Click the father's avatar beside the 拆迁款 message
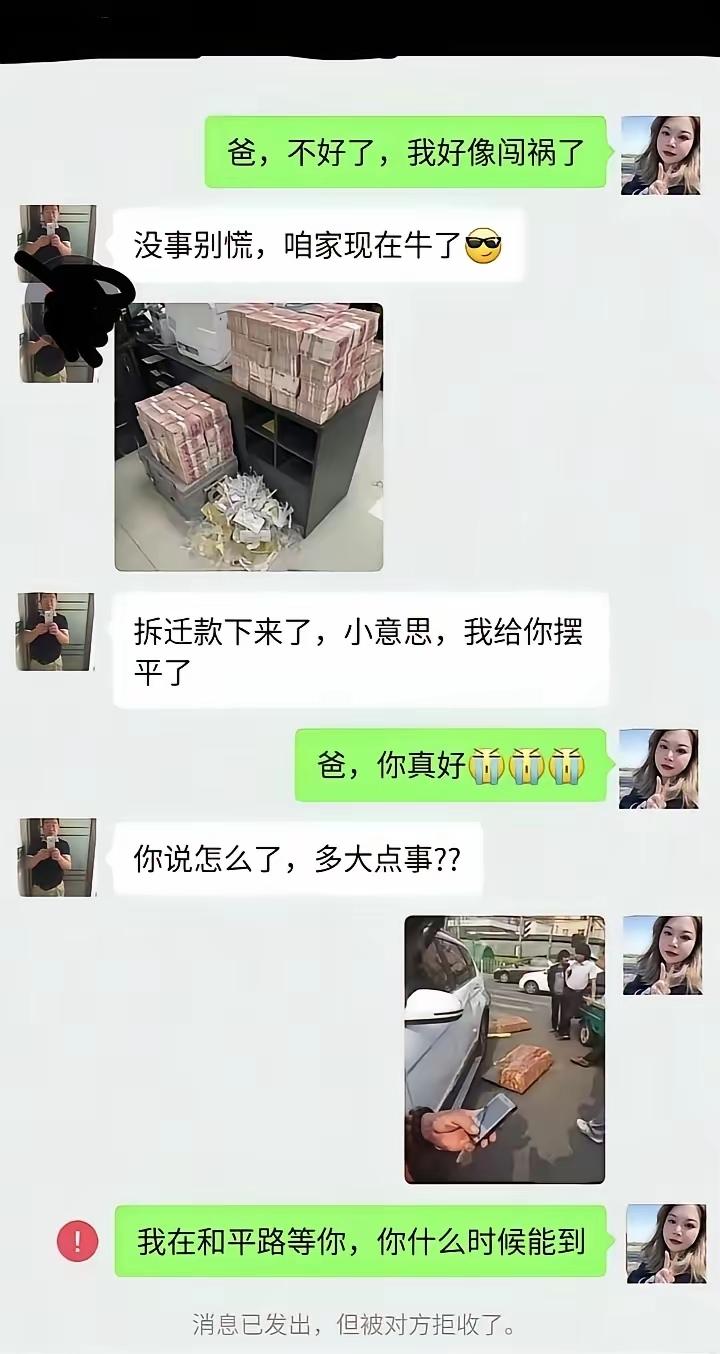This screenshot has width=720, height=1354. pos(55,630)
